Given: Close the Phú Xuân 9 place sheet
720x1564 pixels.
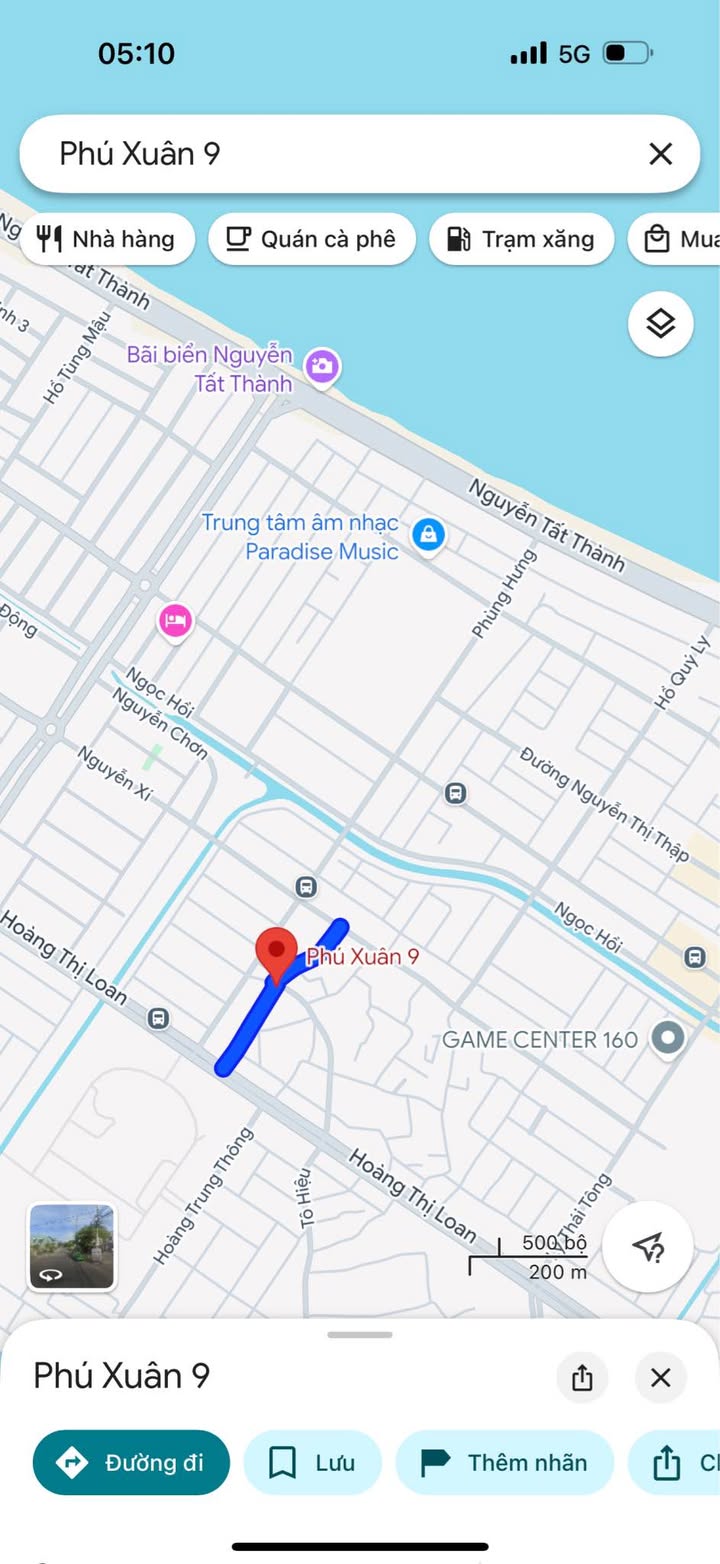Looking at the screenshot, I should (660, 1378).
